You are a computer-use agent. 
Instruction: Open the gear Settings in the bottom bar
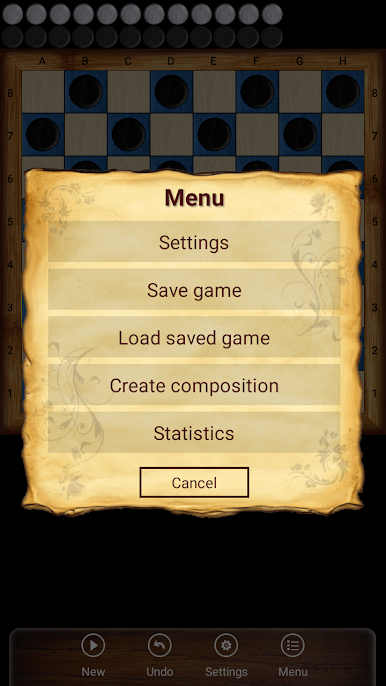click(x=226, y=655)
